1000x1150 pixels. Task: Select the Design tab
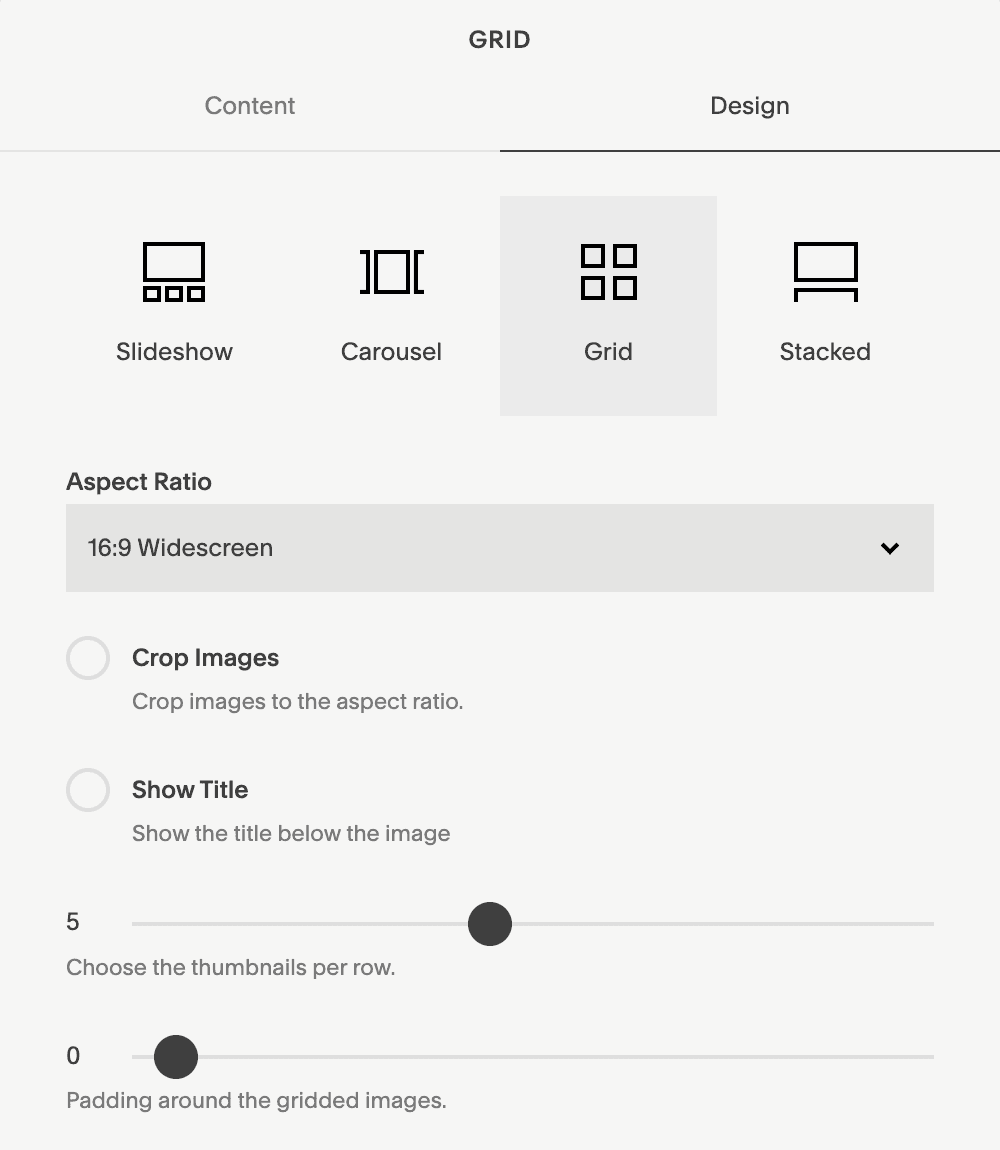pos(750,106)
